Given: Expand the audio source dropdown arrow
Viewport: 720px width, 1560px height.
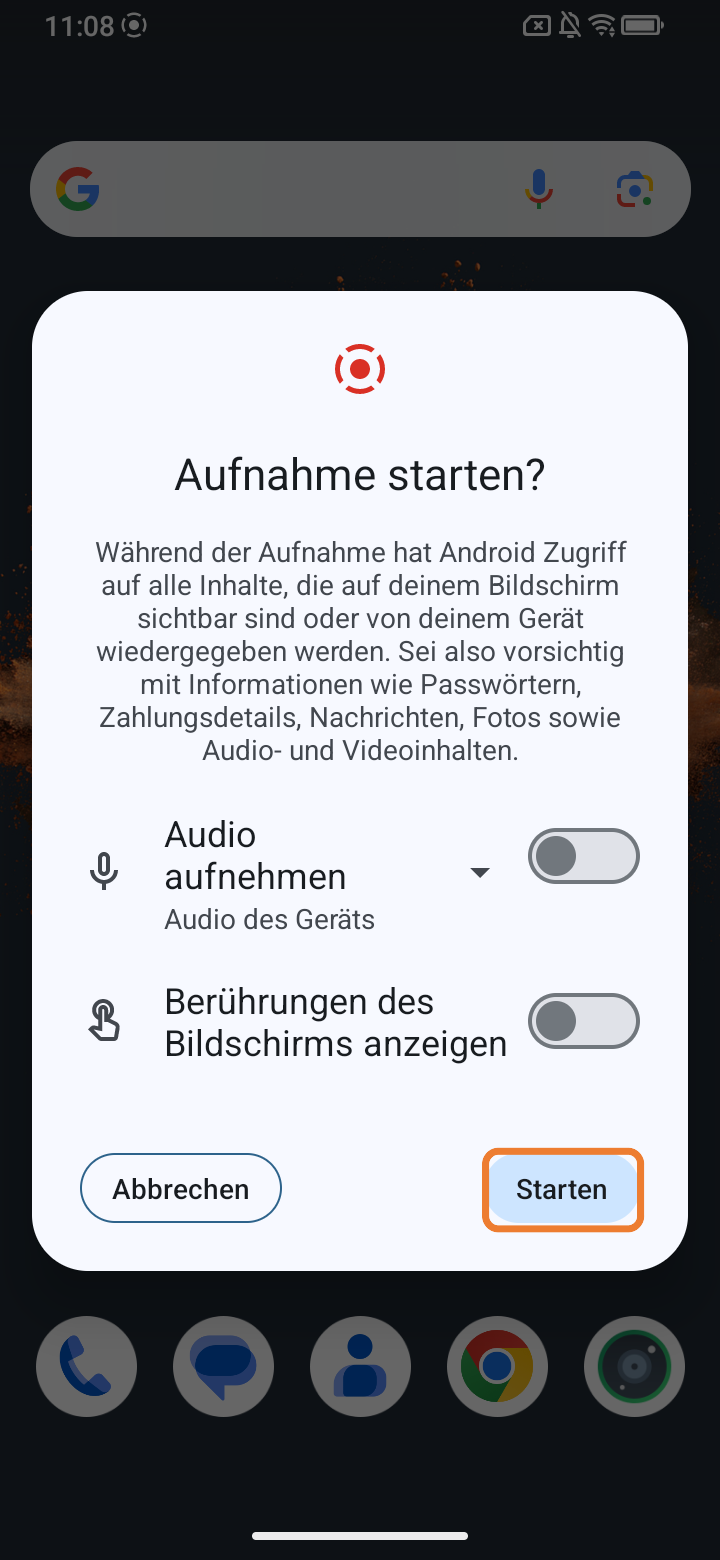Looking at the screenshot, I should (x=480, y=872).
